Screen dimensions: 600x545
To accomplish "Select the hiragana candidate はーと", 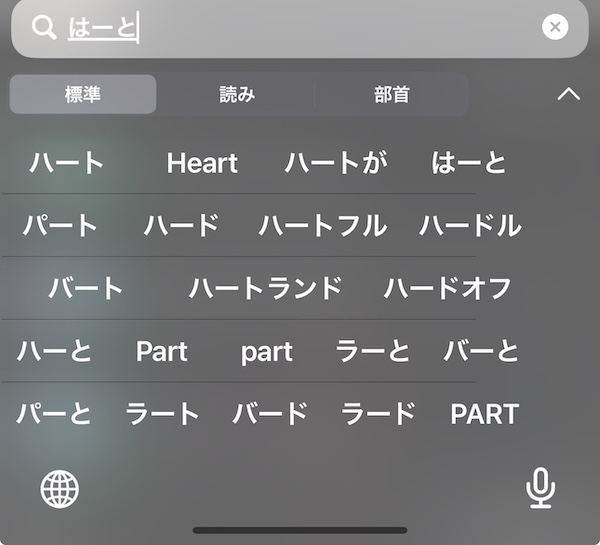I will click(x=468, y=162).
